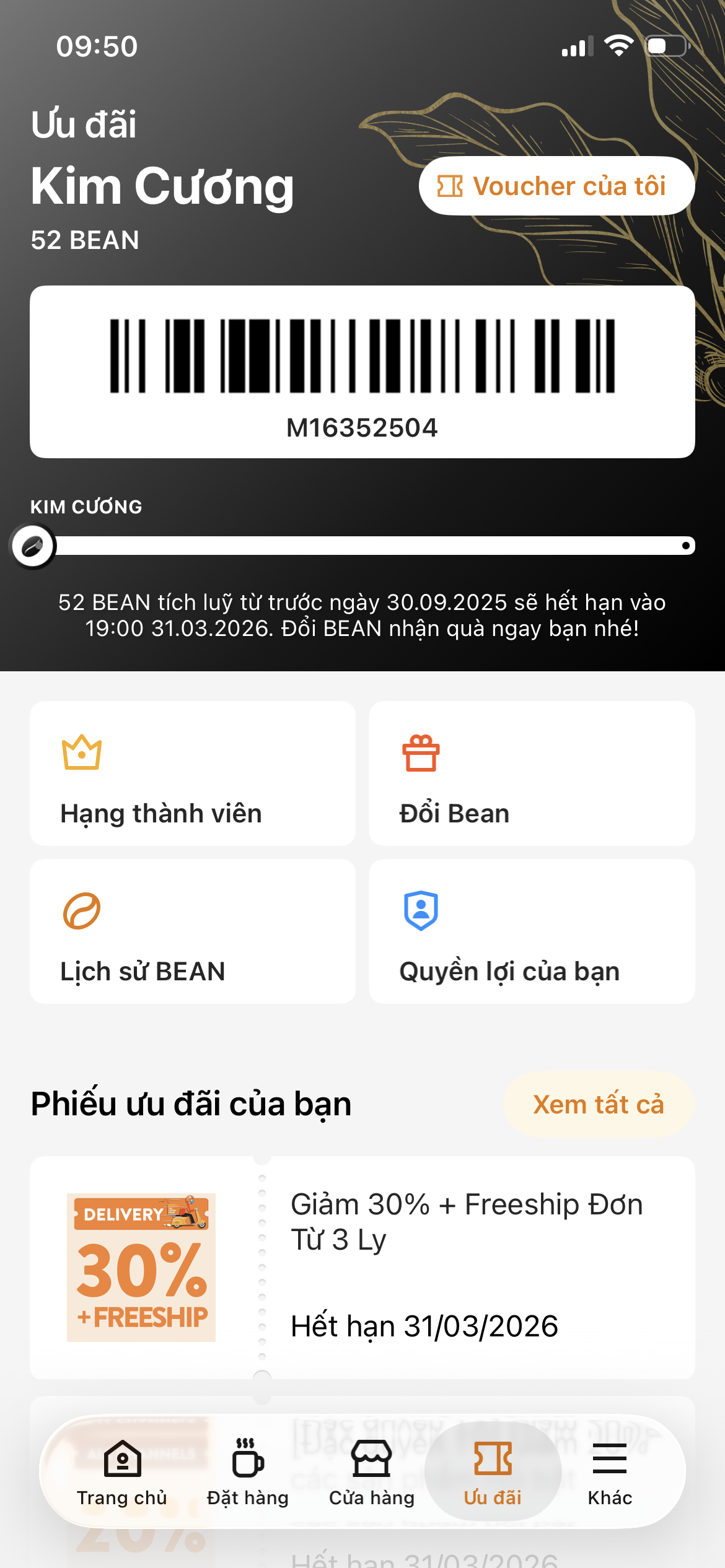Select the Ưu đãi tab
The width and height of the screenshot is (725, 1568).
(493, 1473)
